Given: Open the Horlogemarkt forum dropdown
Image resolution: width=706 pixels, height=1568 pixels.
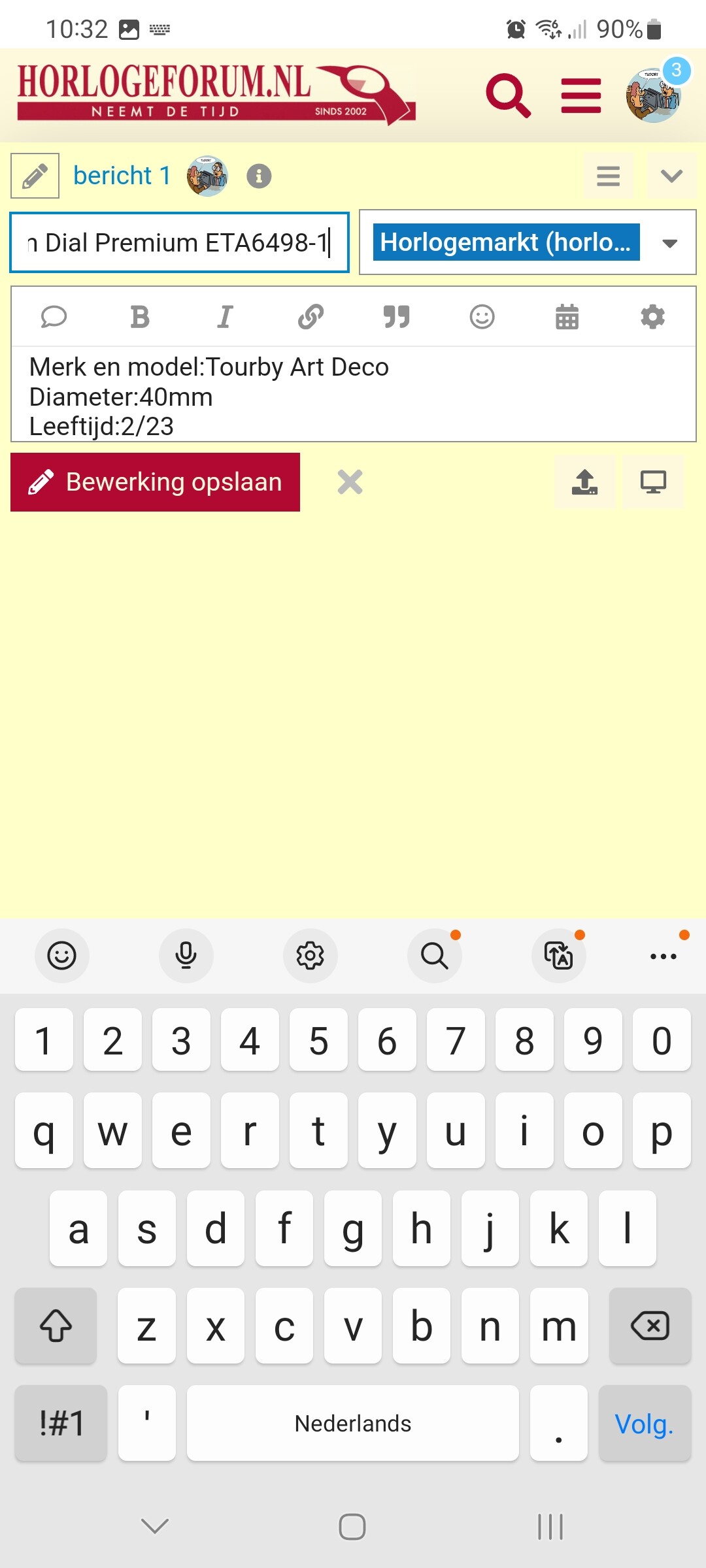Looking at the screenshot, I should coord(528,242).
